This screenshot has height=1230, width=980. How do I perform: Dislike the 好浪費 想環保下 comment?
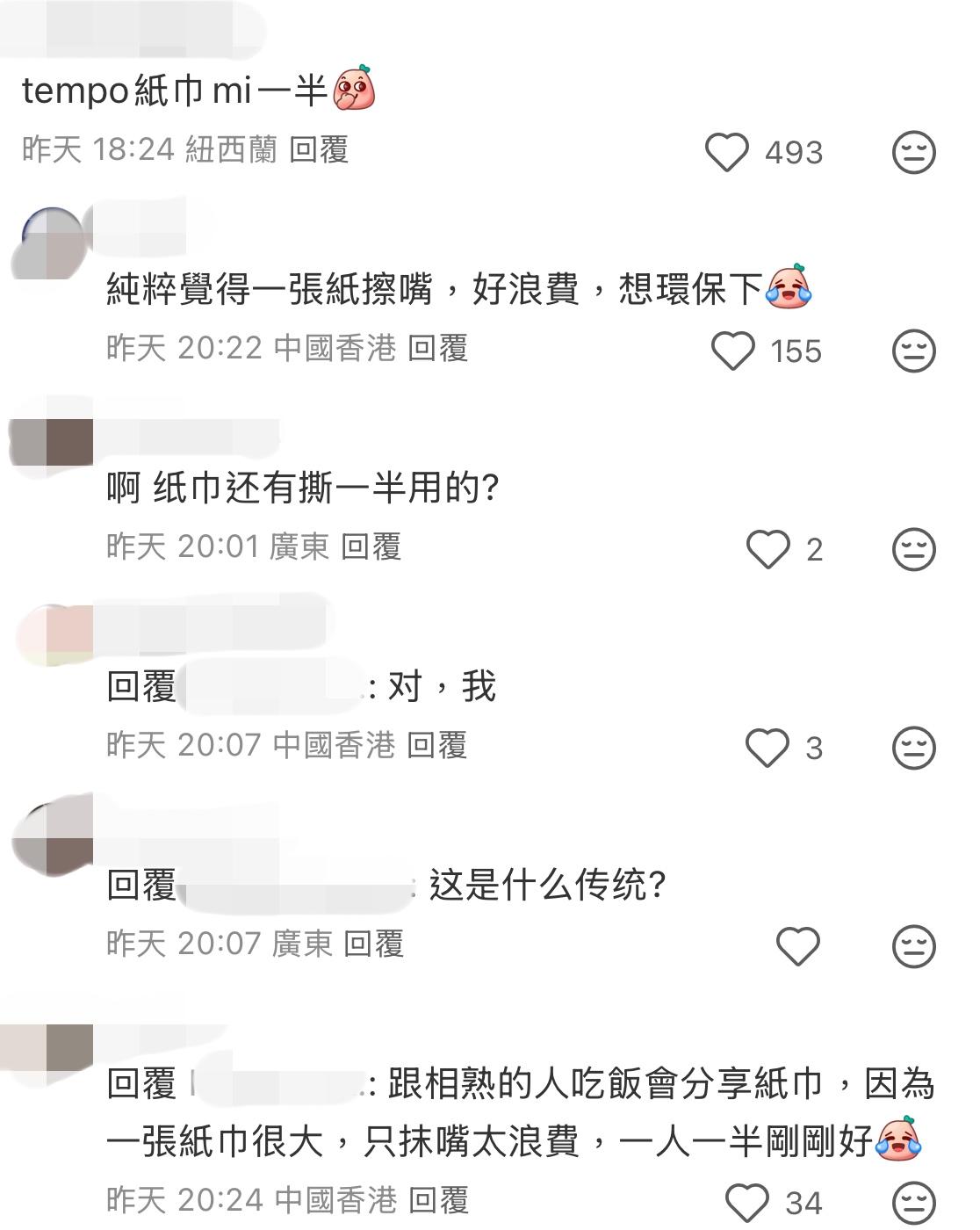click(x=913, y=351)
